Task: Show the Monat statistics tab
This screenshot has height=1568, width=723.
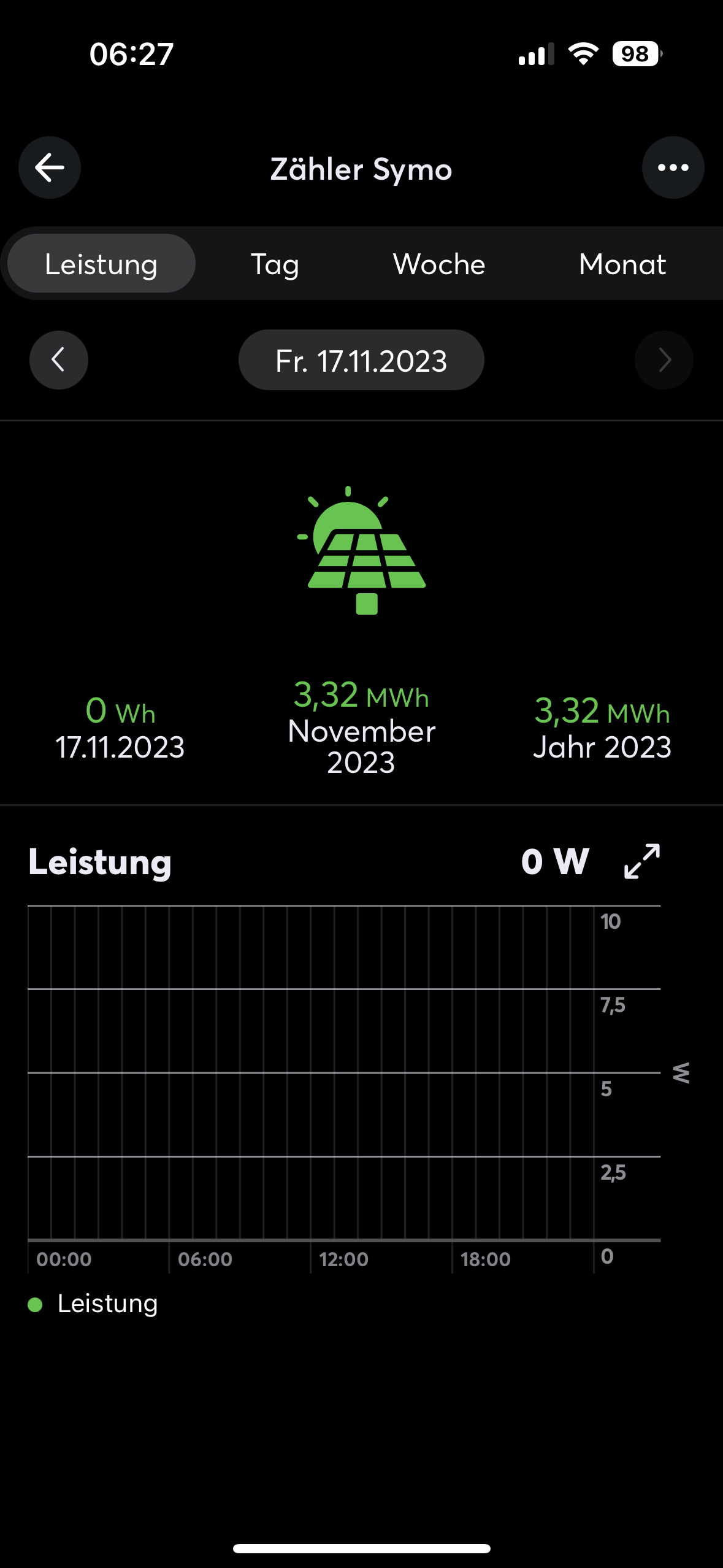Action: [x=622, y=264]
